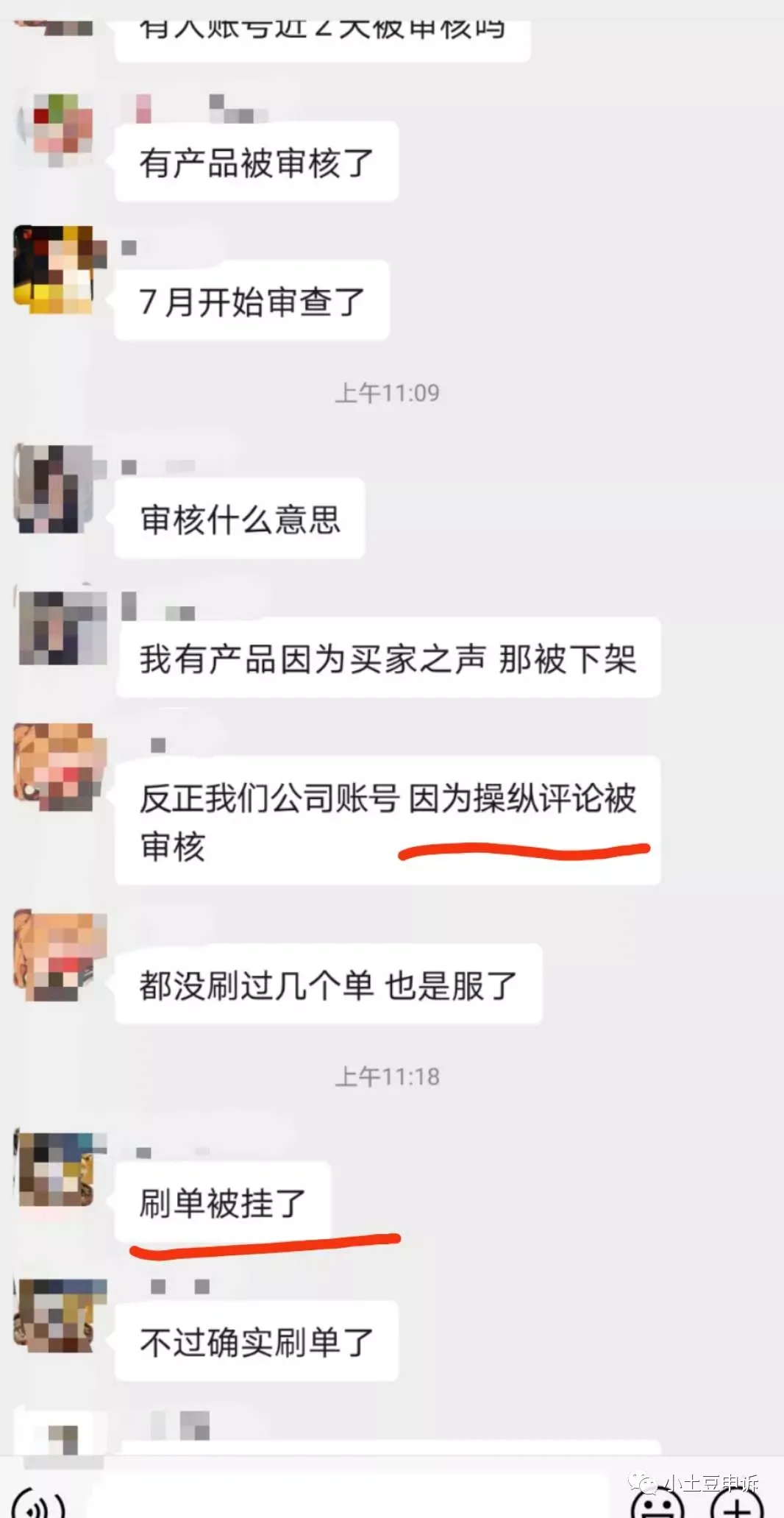
Task: Open the plus attachments menu
Action: click(738, 1505)
